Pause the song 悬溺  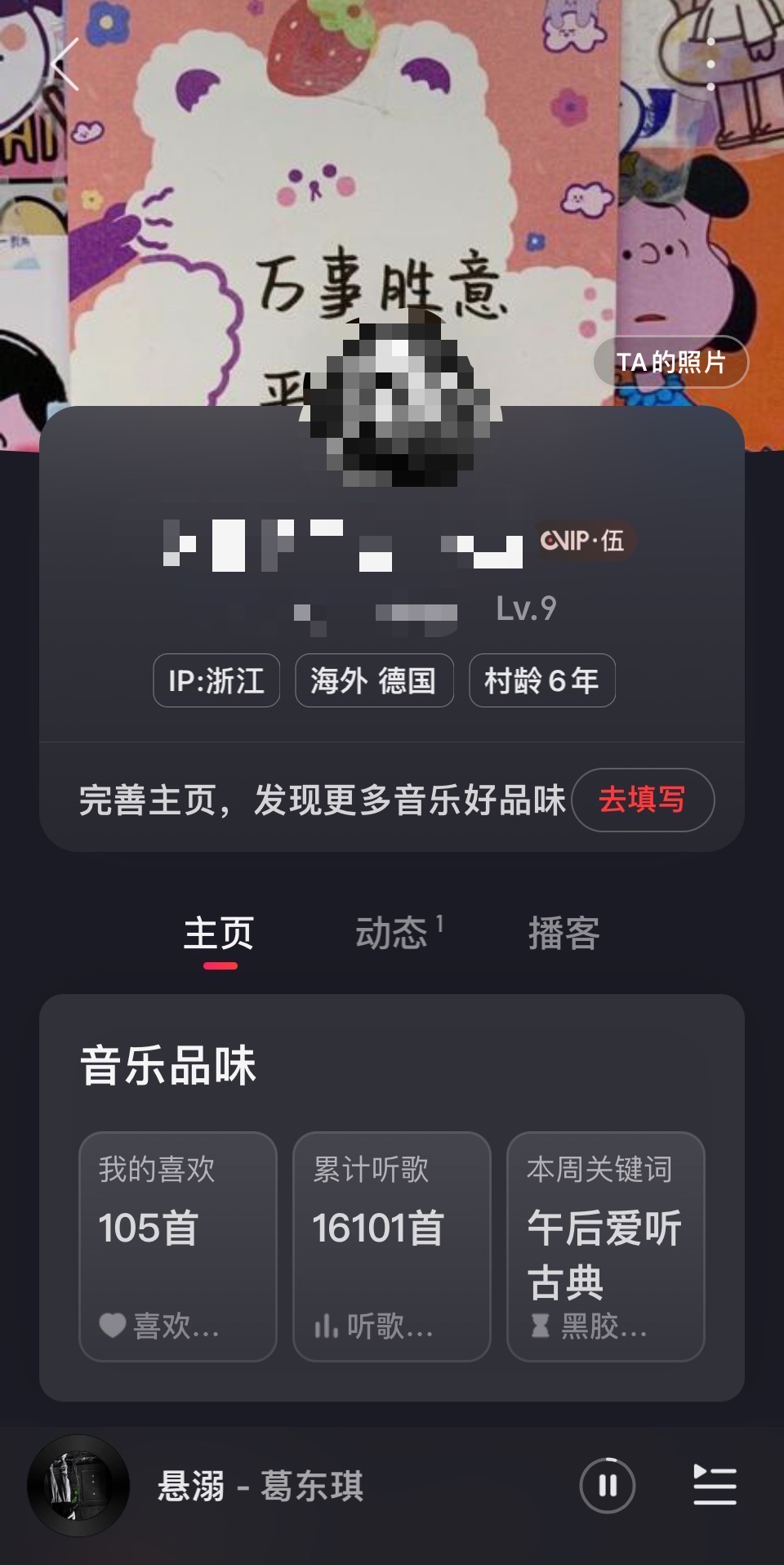click(x=608, y=1485)
